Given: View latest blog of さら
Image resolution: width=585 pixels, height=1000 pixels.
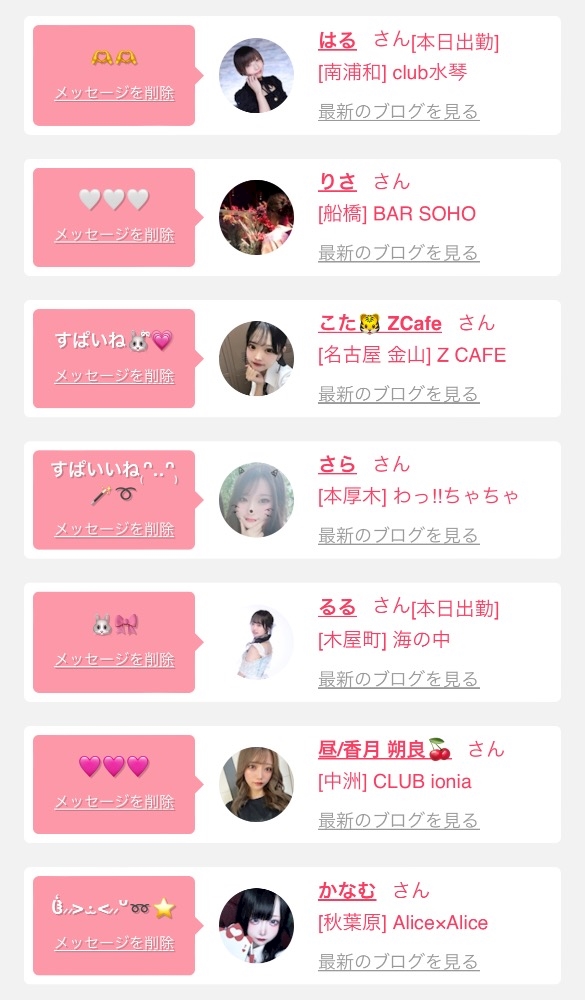Looking at the screenshot, I should (399, 536).
